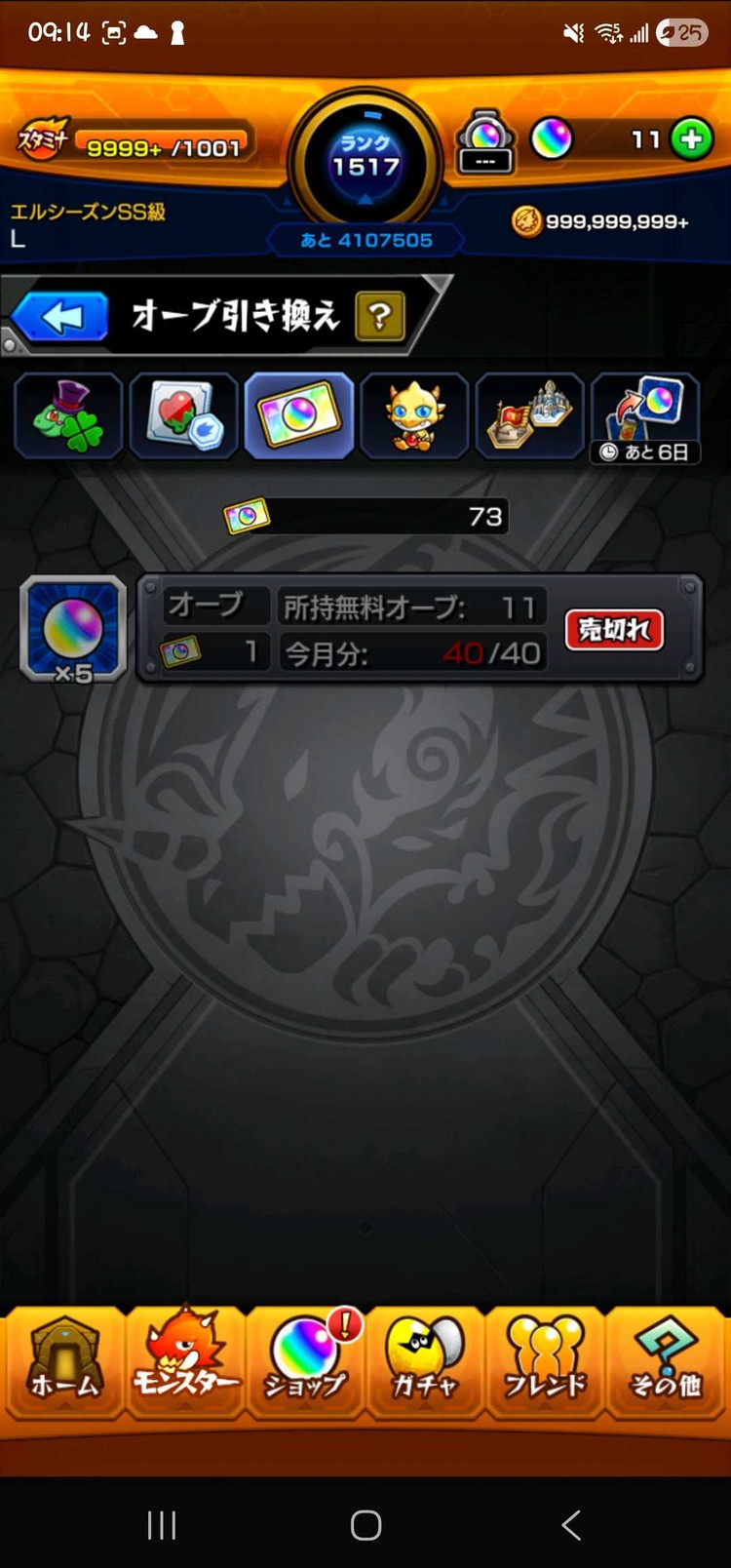Open the orb capsule machine icon

[x=485, y=141]
